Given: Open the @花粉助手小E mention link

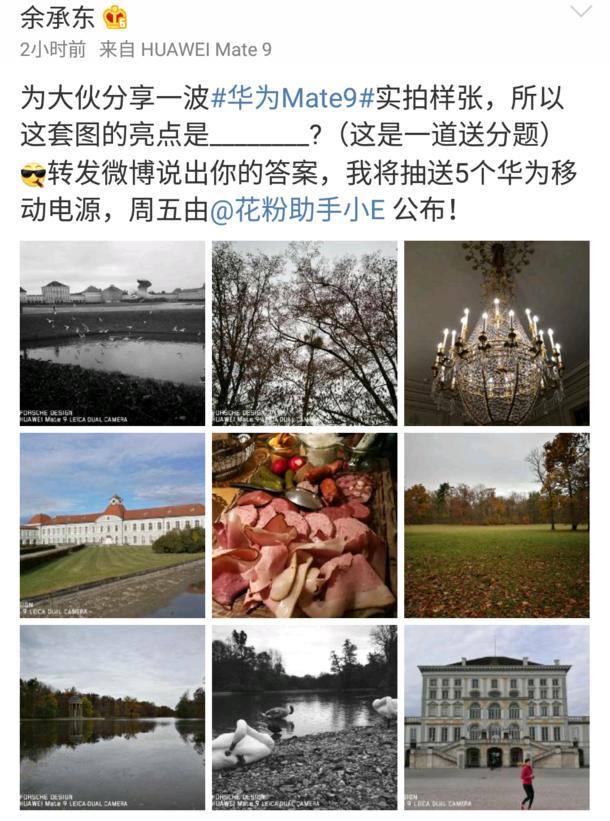Looking at the screenshot, I should (x=299, y=211).
